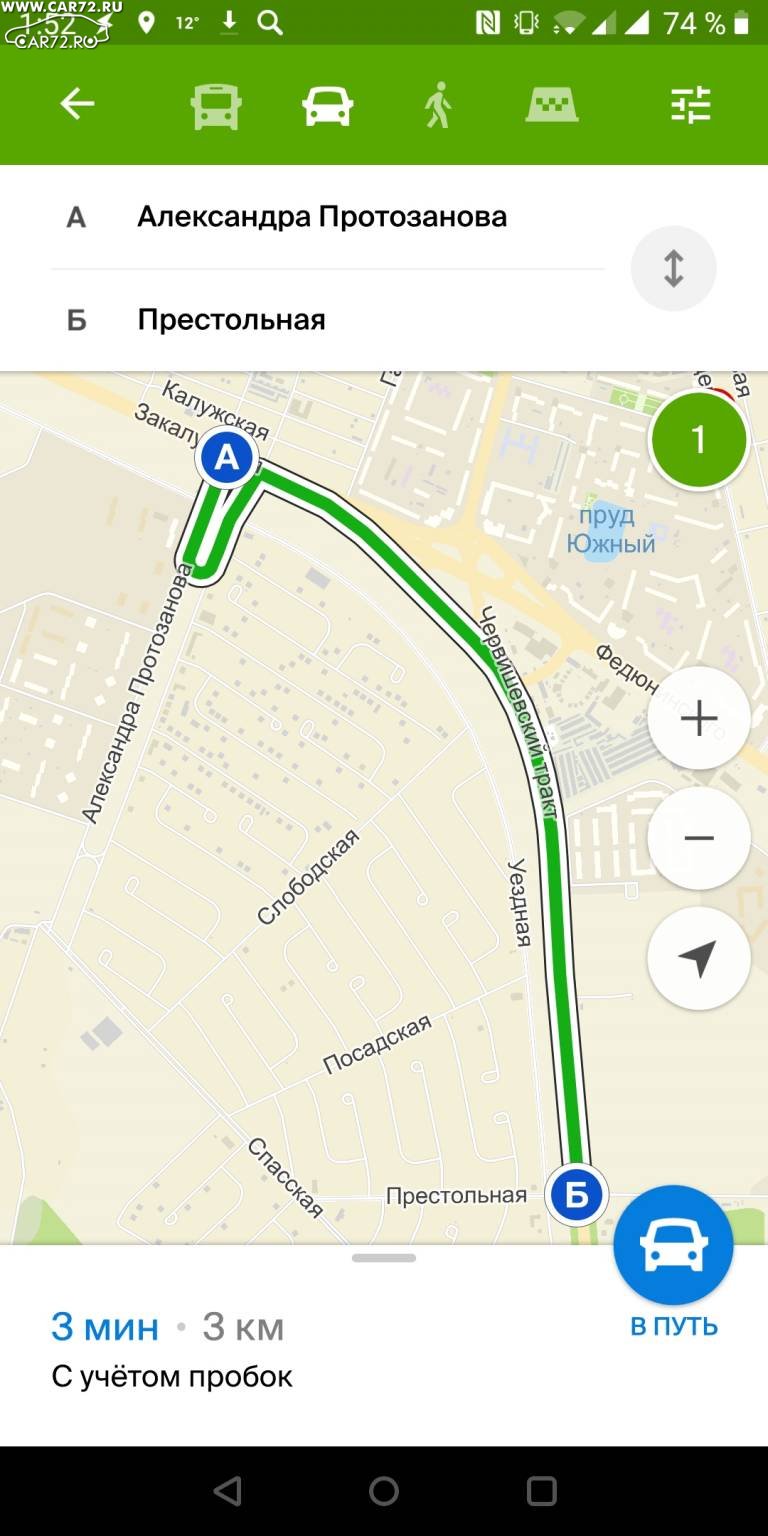The width and height of the screenshot is (768, 1536).
Task: Go back using the top-left arrow
Action: (x=77, y=104)
